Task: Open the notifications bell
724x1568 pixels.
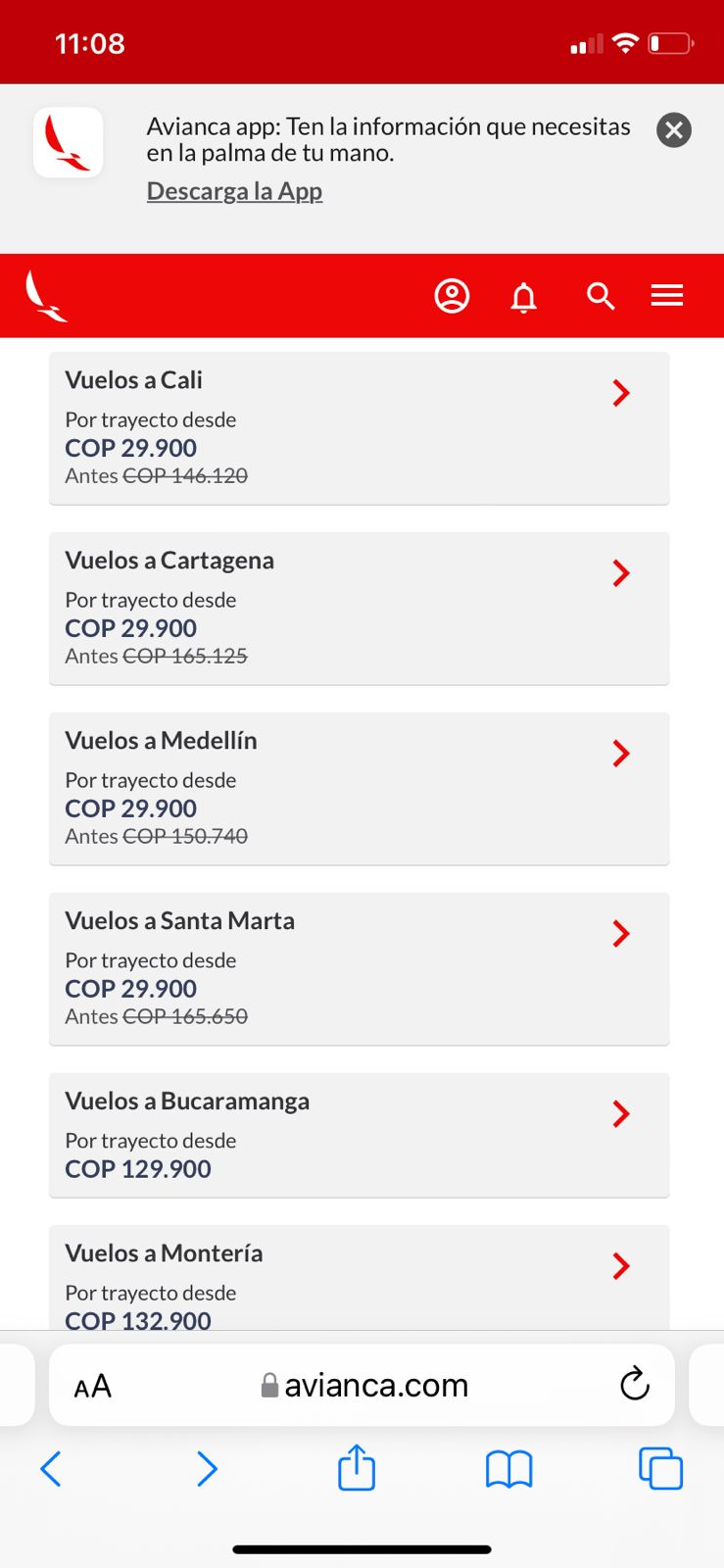Action: pyautogui.click(x=524, y=296)
